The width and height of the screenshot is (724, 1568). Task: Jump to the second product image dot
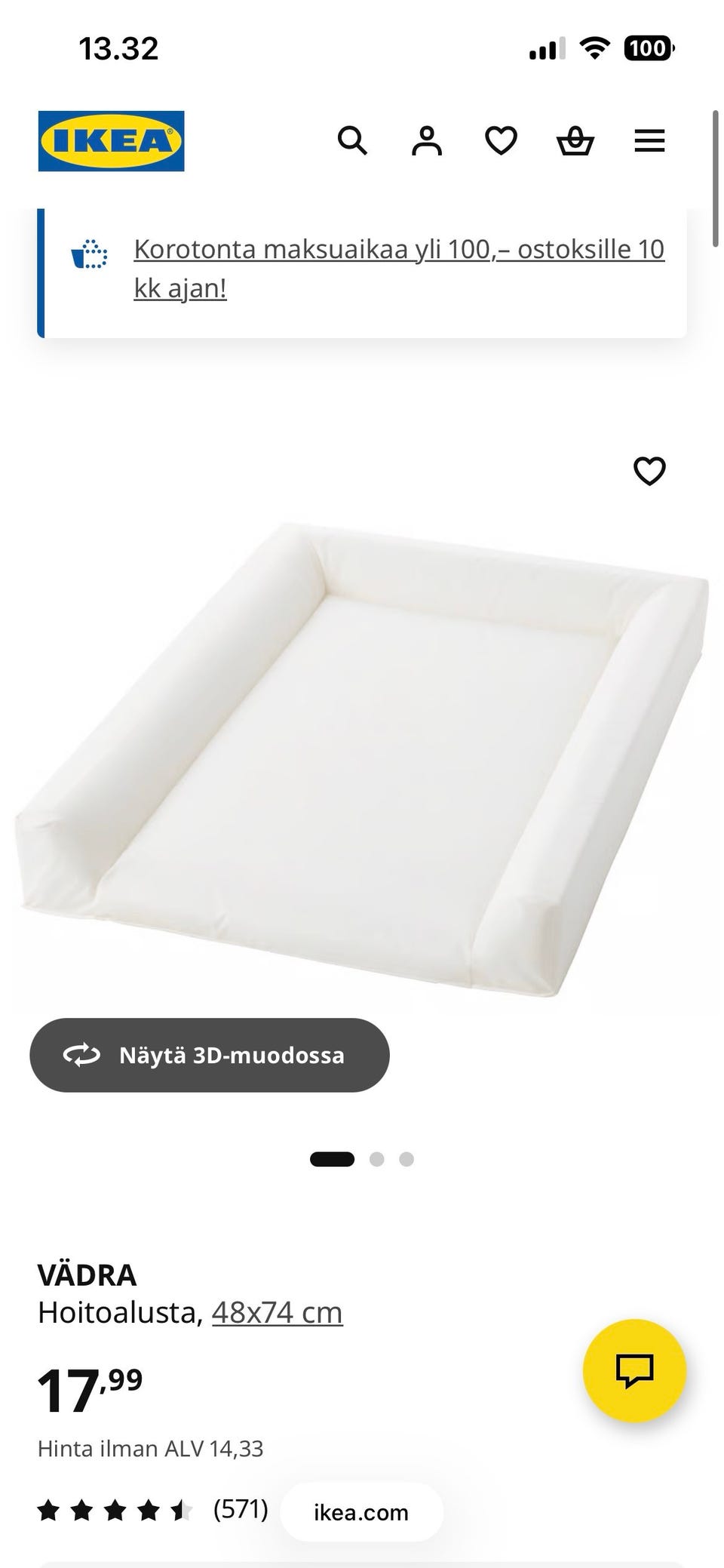[x=377, y=1159]
